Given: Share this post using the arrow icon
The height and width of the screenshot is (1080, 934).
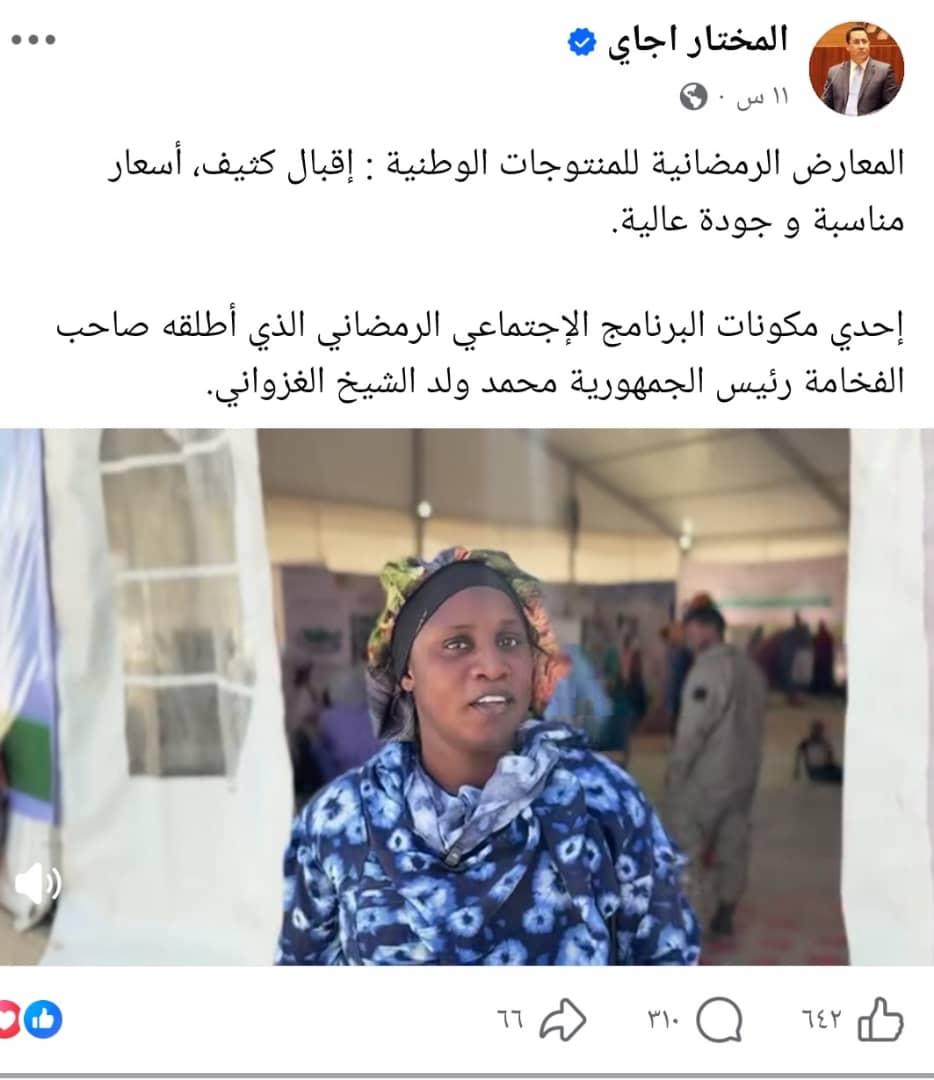Looking at the screenshot, I should (562, 1021).
